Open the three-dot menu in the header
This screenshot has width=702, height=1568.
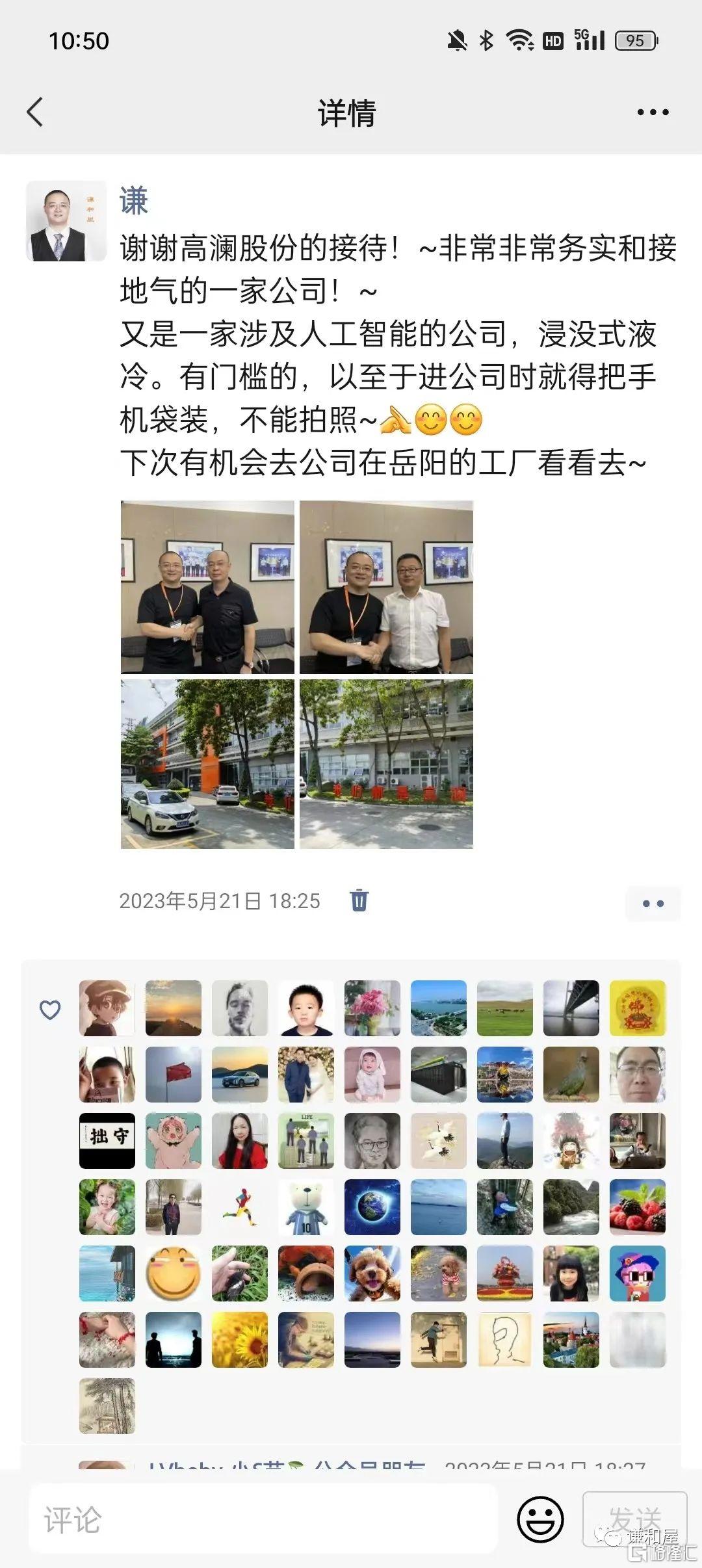(x=653, y=112)
